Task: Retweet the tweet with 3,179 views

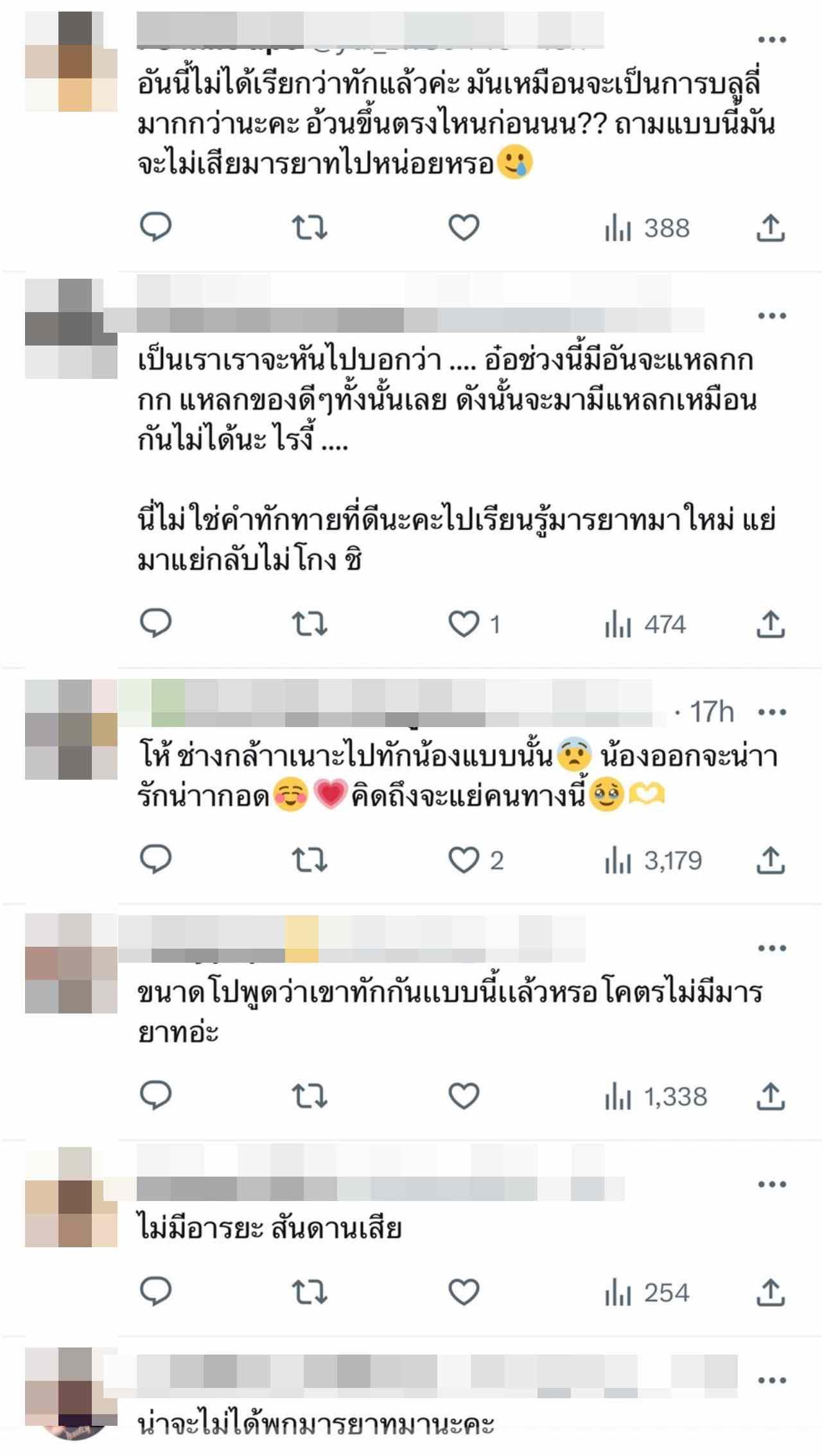Action: tap(310, 861)
